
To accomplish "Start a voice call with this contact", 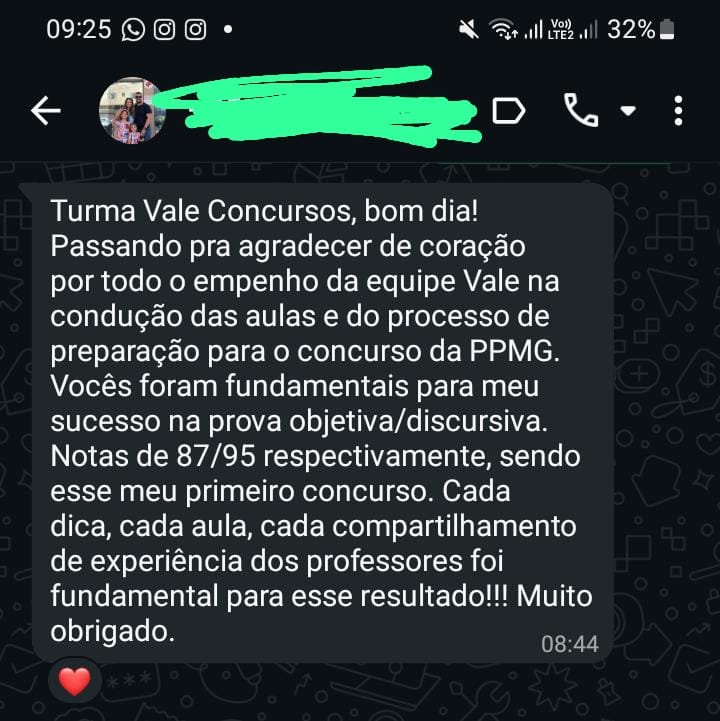I will click(x=580, y=110).
